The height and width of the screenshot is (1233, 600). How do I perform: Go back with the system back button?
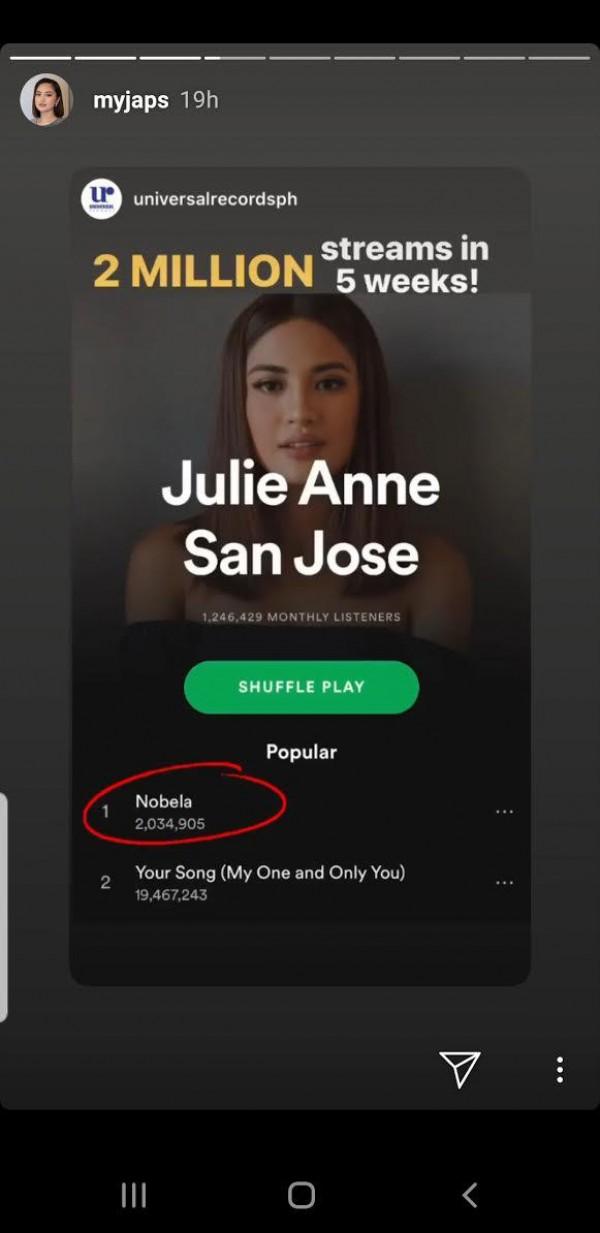point(469,1194)
